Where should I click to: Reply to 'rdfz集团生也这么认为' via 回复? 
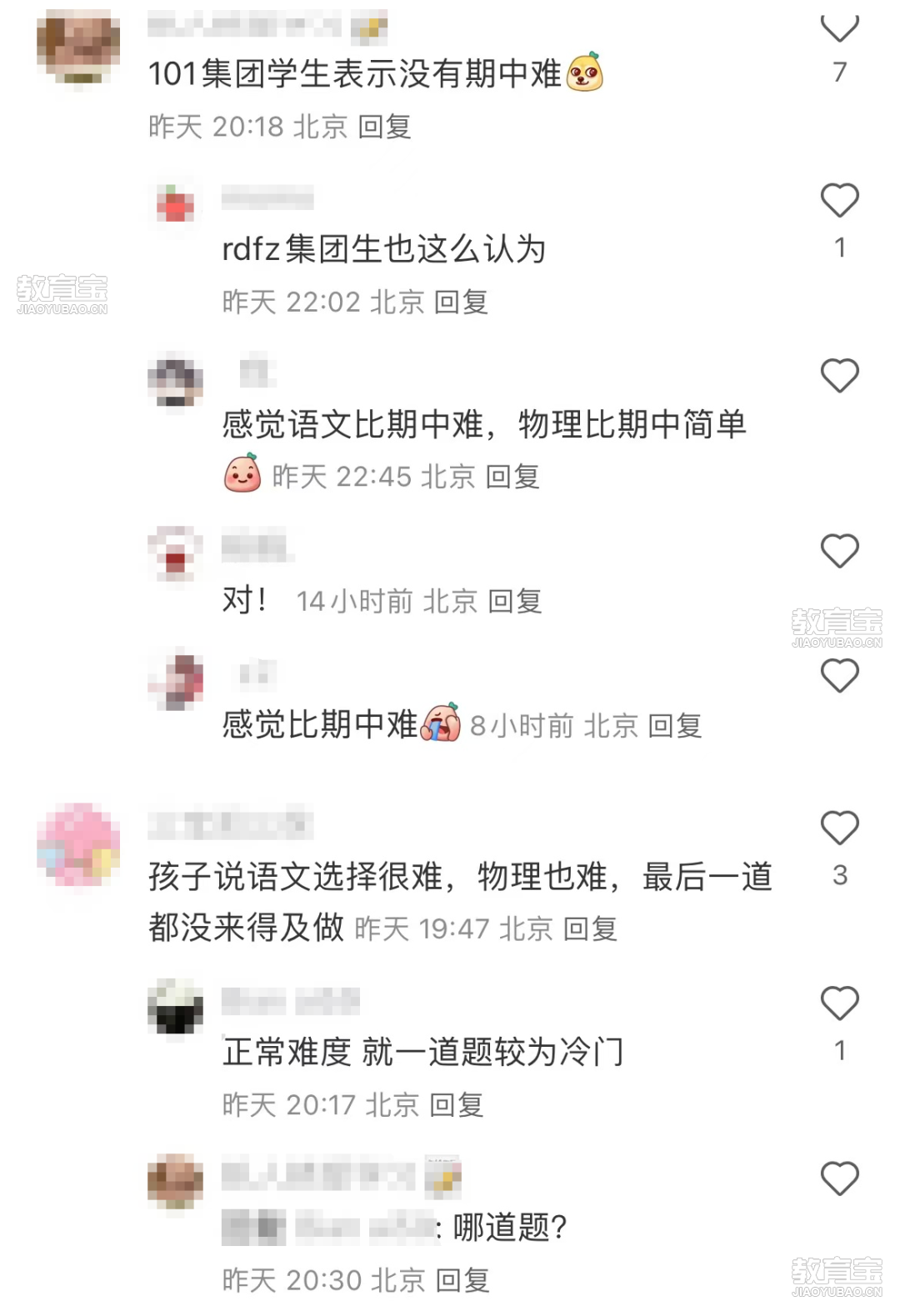click(x=461, y=302)
